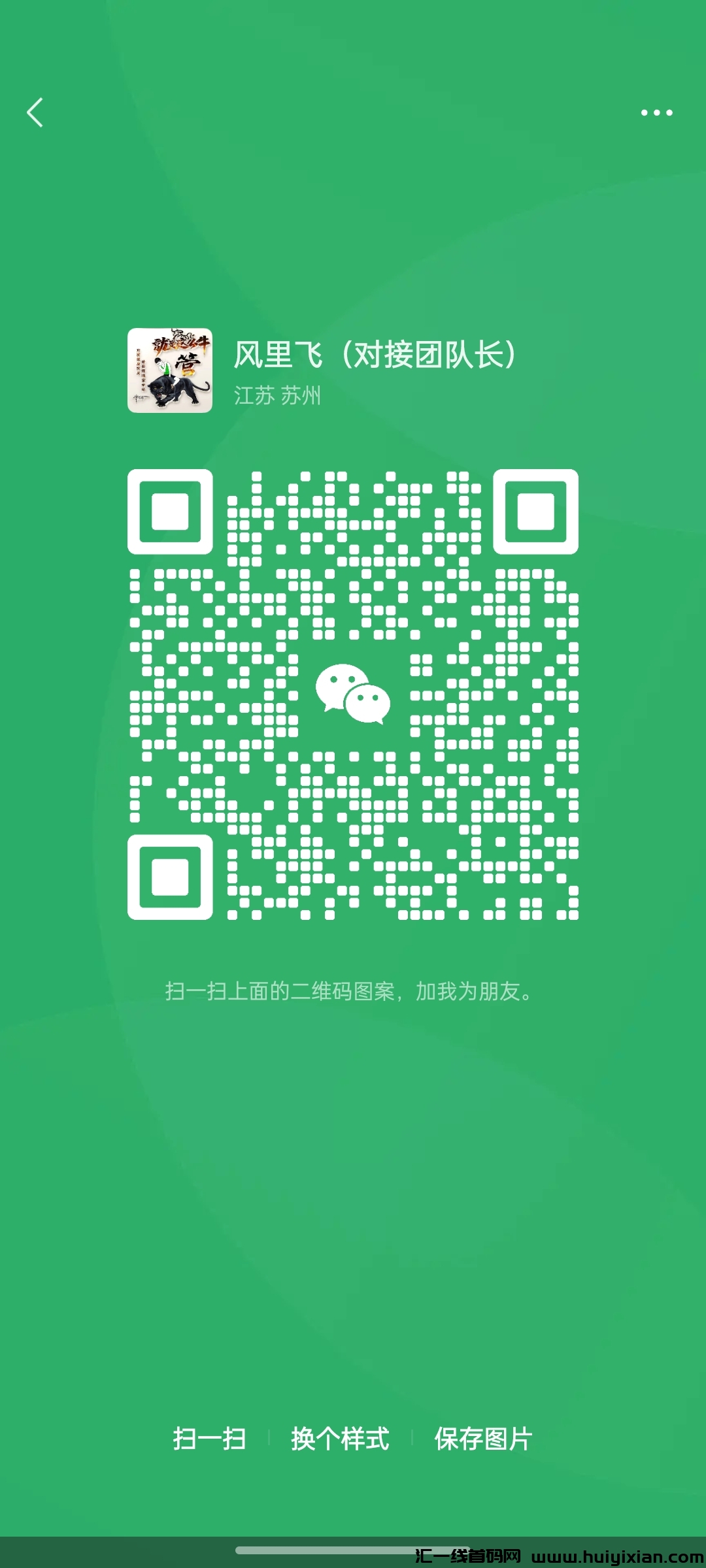Open the more options menu via three dots
The image size is (706, 1568).
pos(658,112)
